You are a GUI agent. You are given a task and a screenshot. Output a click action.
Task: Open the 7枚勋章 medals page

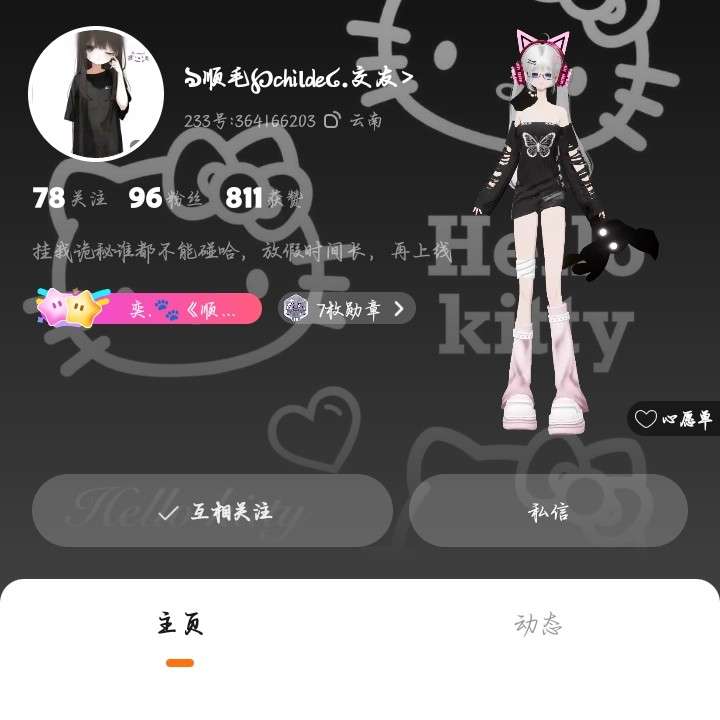coord(346,309)
